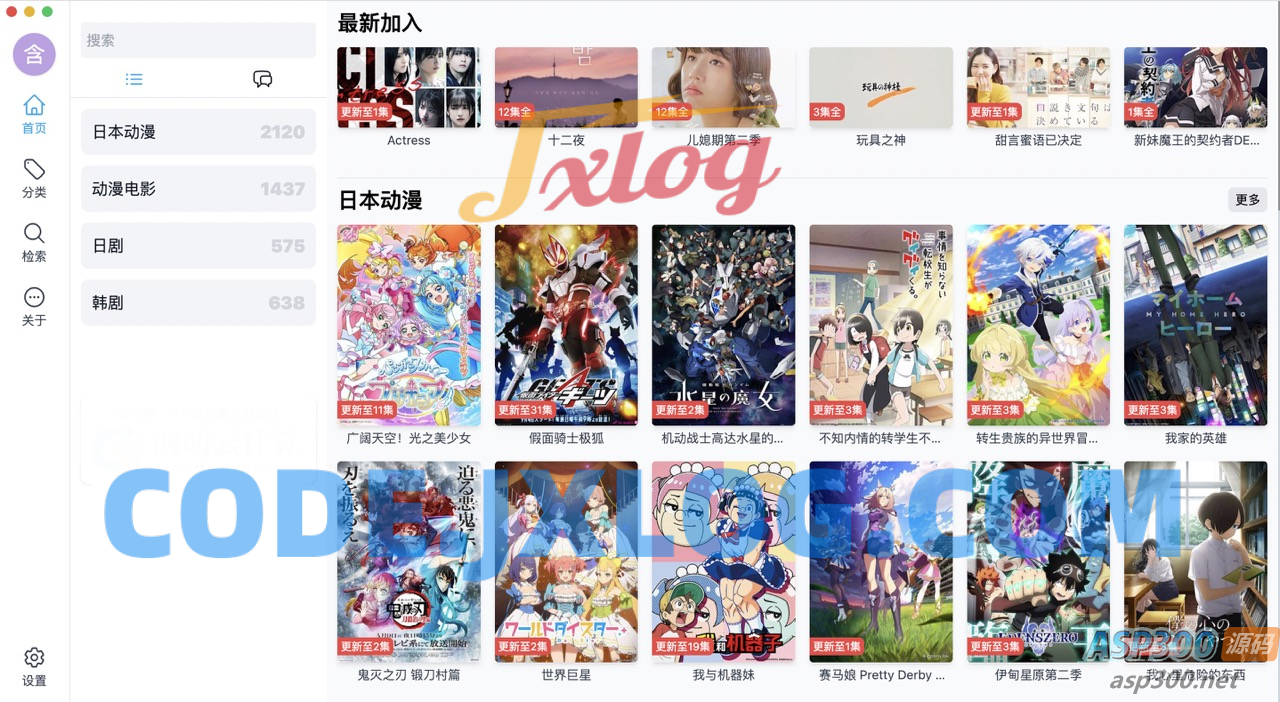Image resolution: width=1280 pixels, height=702 pixels.
Task: Open the profile avatar
Action: [x=34, y=53]
